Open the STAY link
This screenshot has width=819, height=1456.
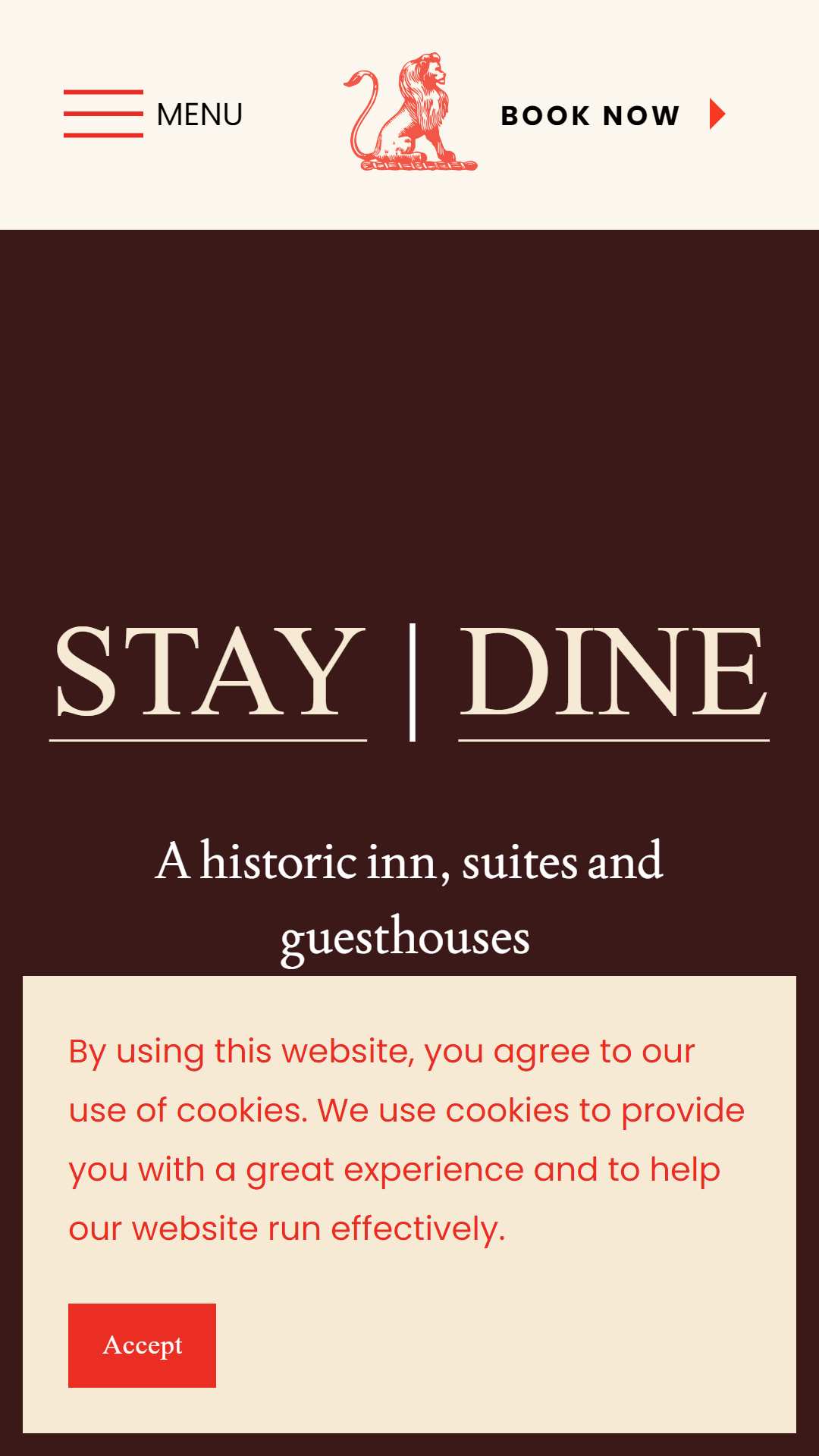[209, 673]
